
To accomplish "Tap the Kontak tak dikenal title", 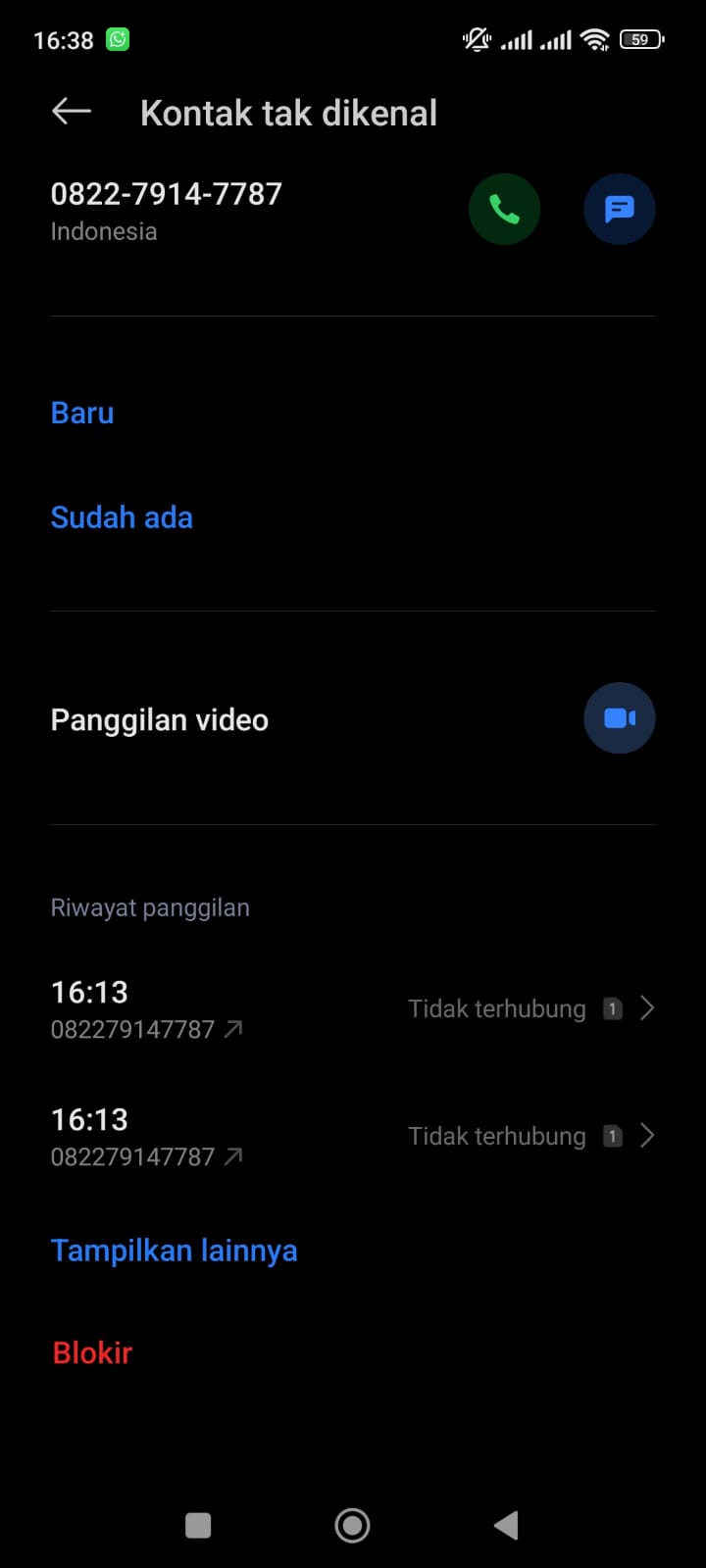I will coord(288,112).
